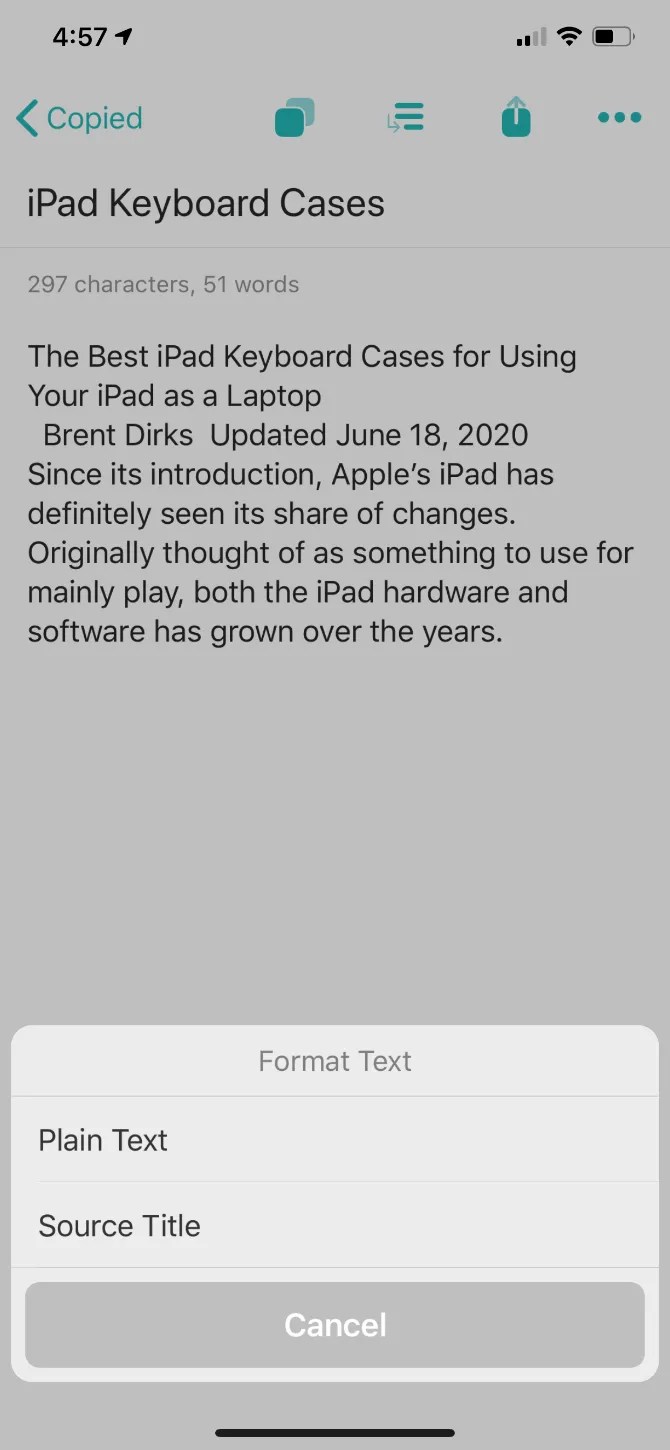Choose Plain Text format
The width and height of the screenshot is (670, 1450).
point(334,1140)
